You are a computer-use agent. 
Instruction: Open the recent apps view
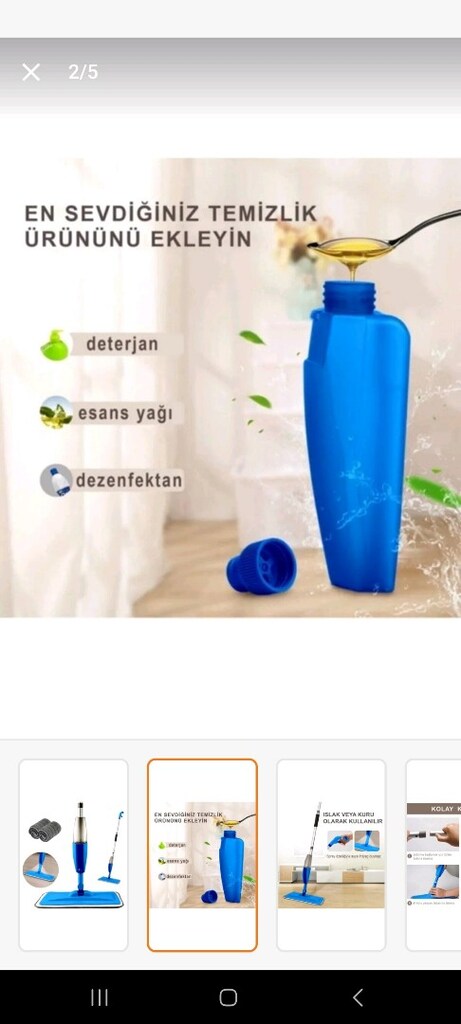[99, 997]
